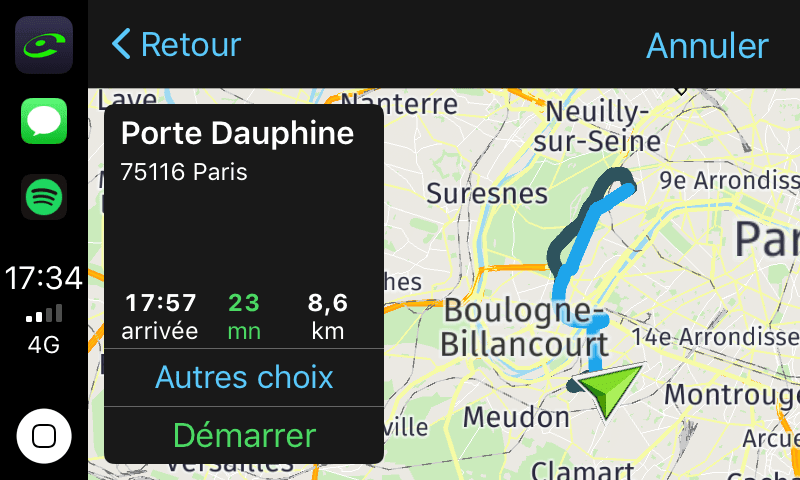Image resolution: width=800 pixels, height=480 pixels.
Task: Cancel the route with Annuler
Action: click(707, 45)
